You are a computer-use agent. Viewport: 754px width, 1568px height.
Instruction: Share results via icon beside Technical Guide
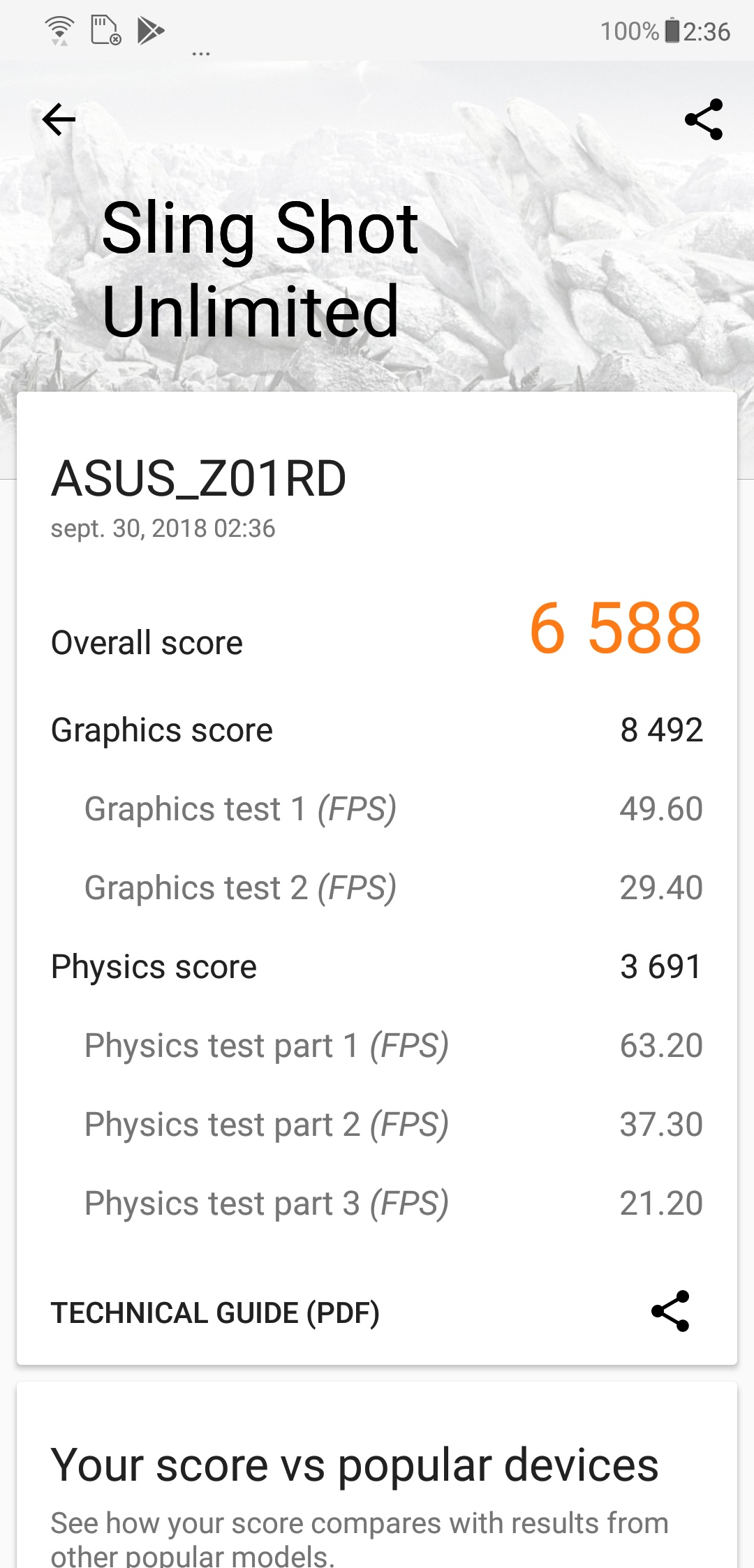670,1311
